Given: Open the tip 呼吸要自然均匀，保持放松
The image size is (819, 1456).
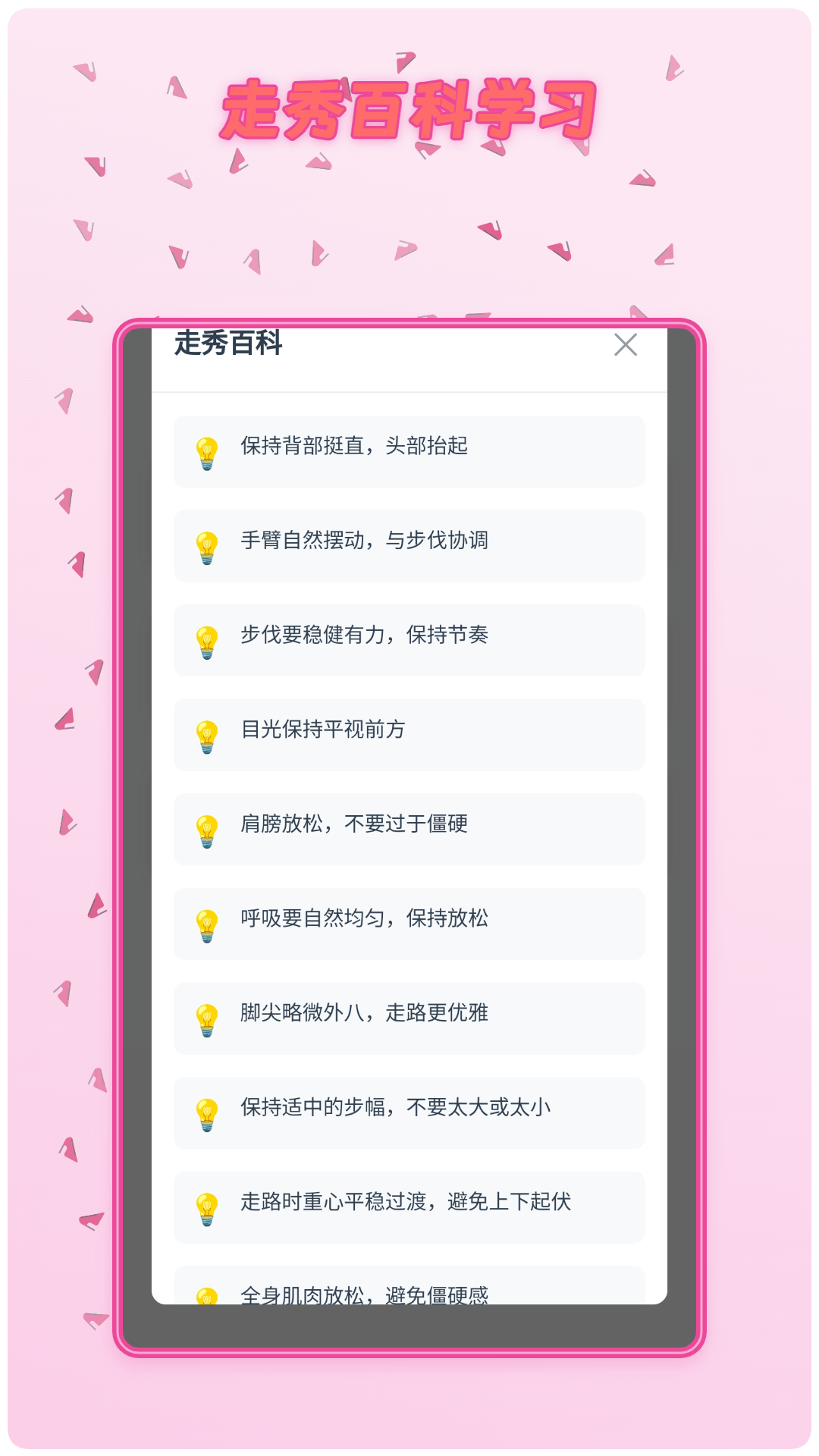Looking at the screenshot, I should coord(409,922).
